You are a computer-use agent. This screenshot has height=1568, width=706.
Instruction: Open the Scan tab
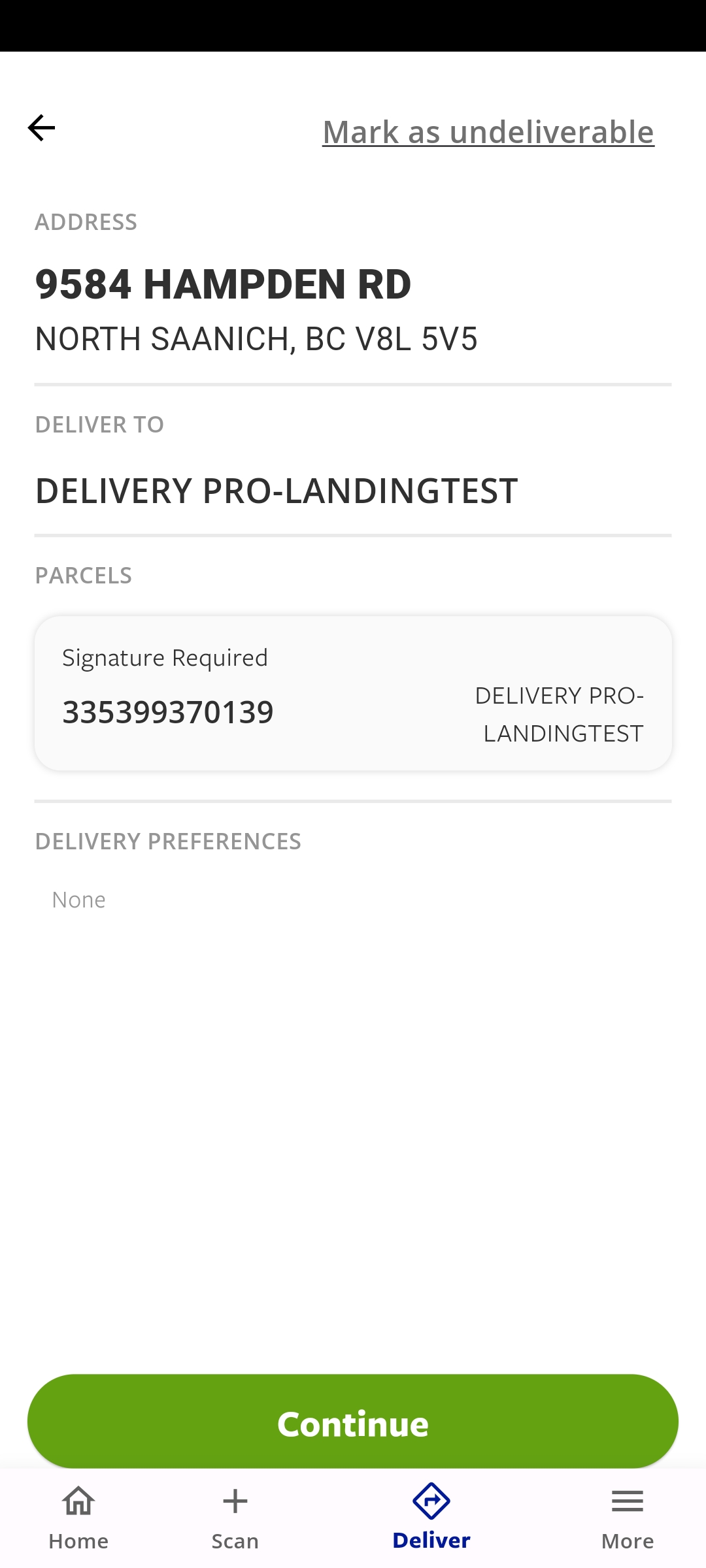[x=235, y=1518]
